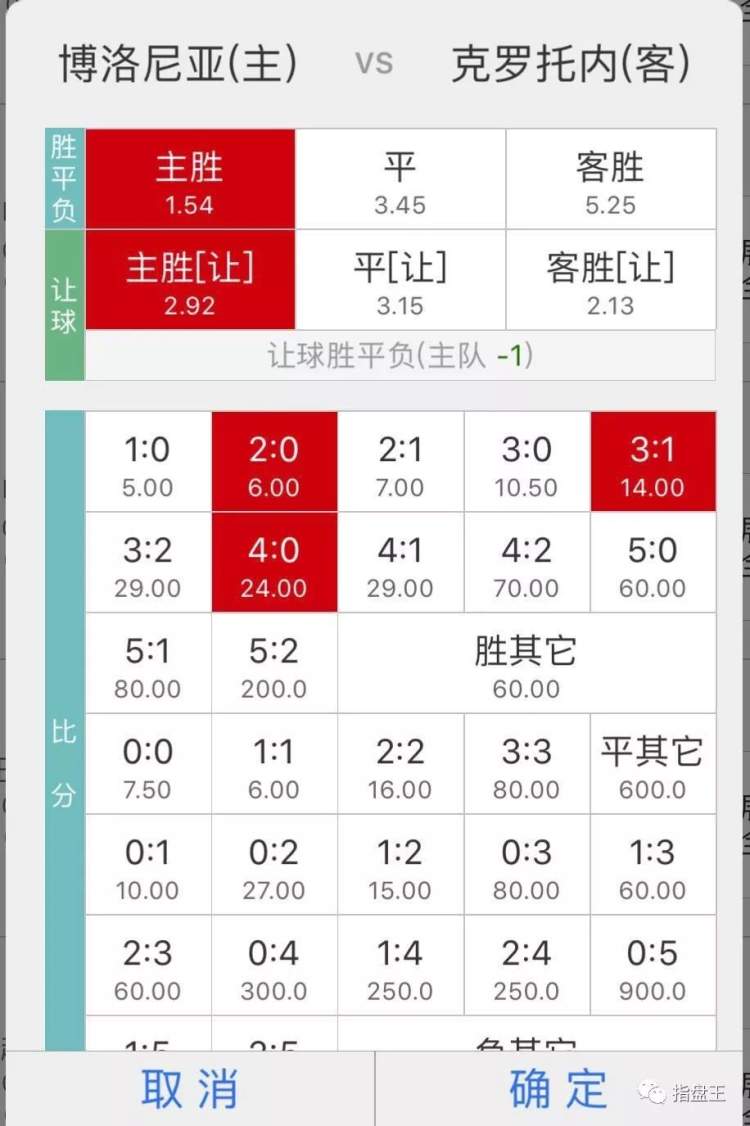The image size is (750, 1126).
Task: Select the 平 3.45 draw option
Action: [x=400, y=180]
